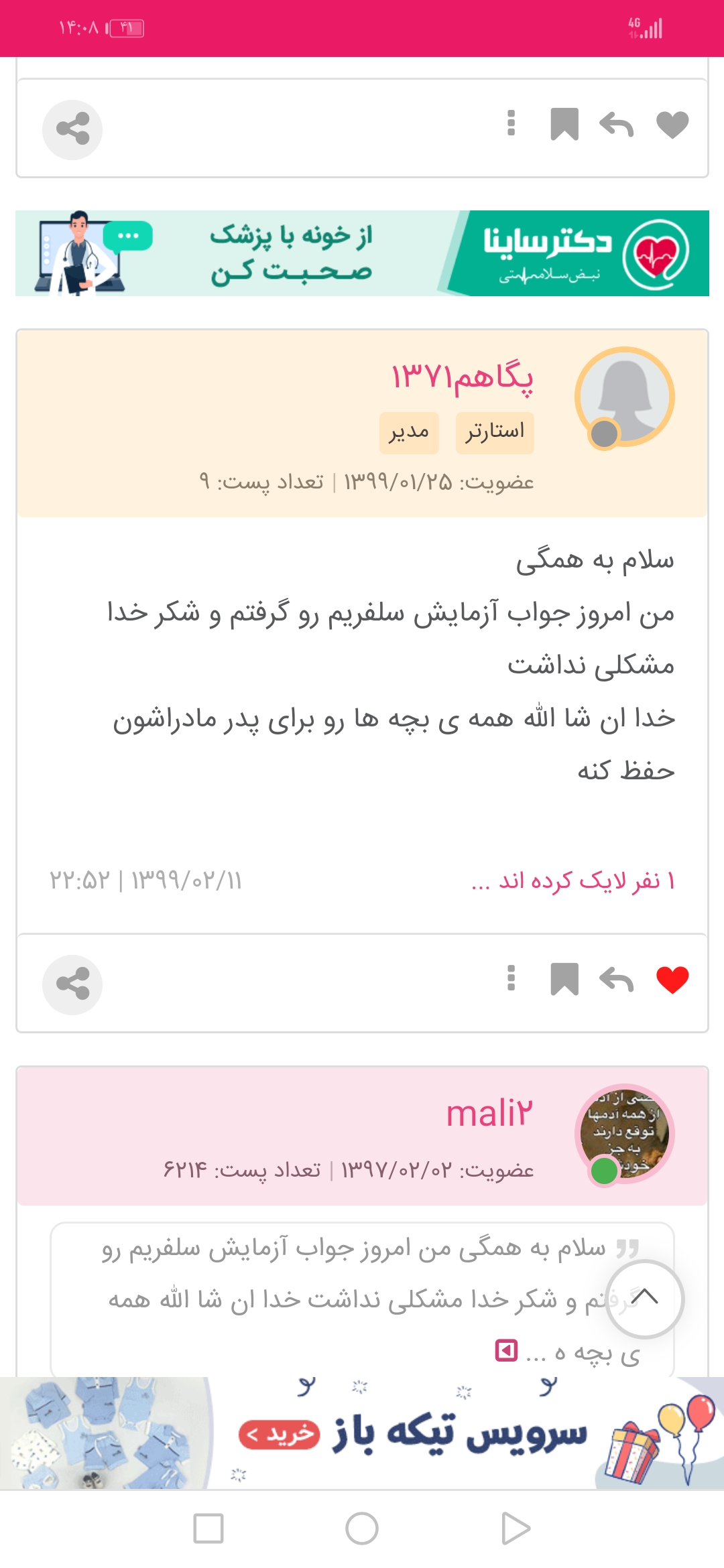Open more options on پگاهم۱۳۷۱'s post
Image resolution: width=724 pixels, height=1568 pixels.
pyautogui.click(x=511, y=978)
